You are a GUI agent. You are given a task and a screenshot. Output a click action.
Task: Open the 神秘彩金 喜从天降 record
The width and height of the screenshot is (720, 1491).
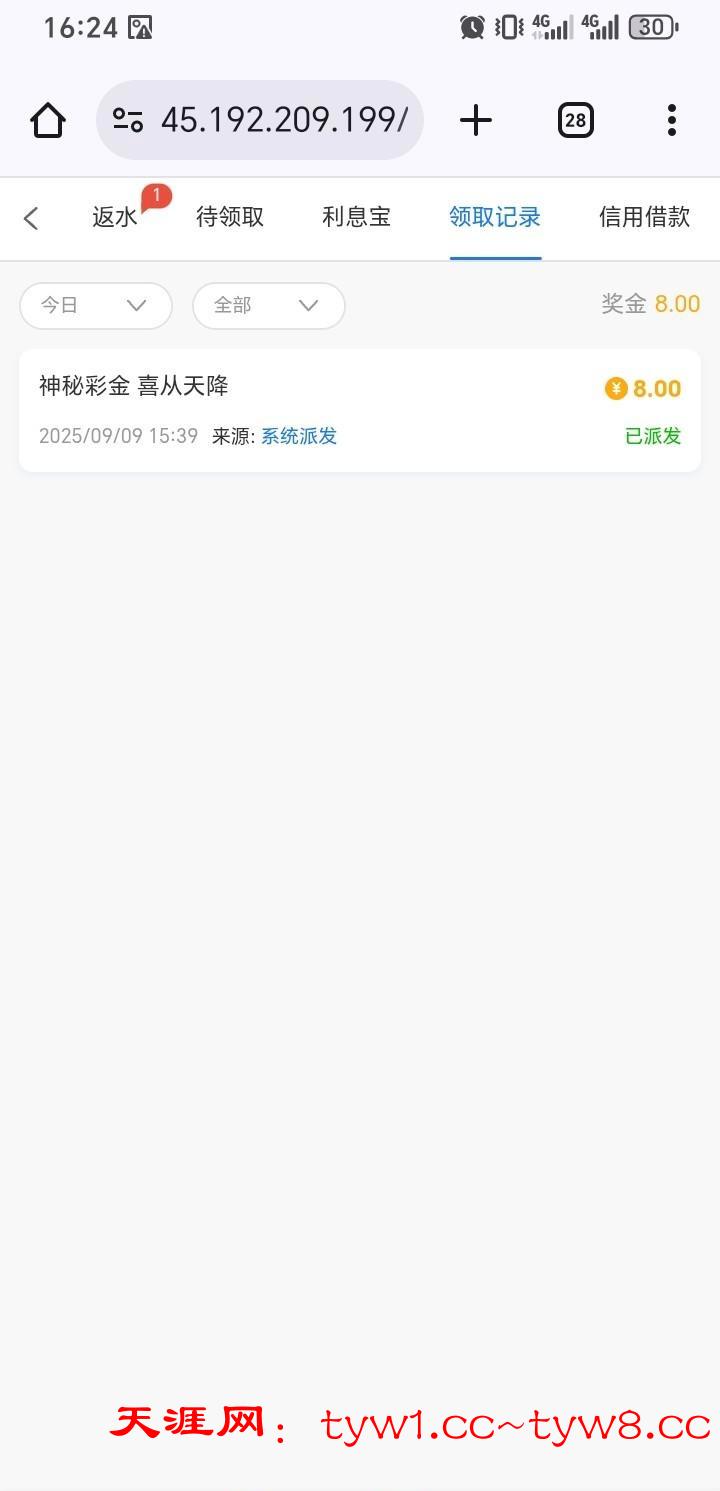tap(360, 410)
